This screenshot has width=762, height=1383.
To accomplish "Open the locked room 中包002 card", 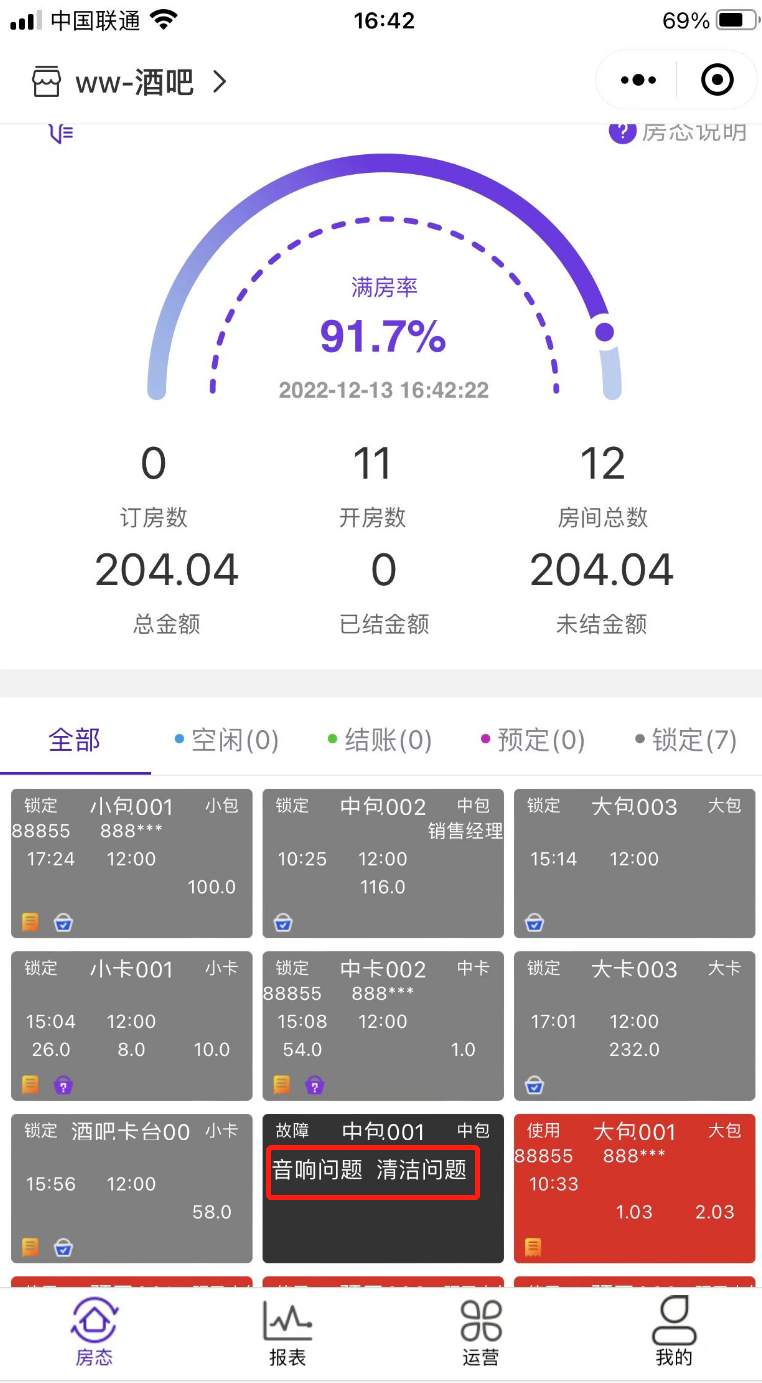I will [x=383, y=864].
